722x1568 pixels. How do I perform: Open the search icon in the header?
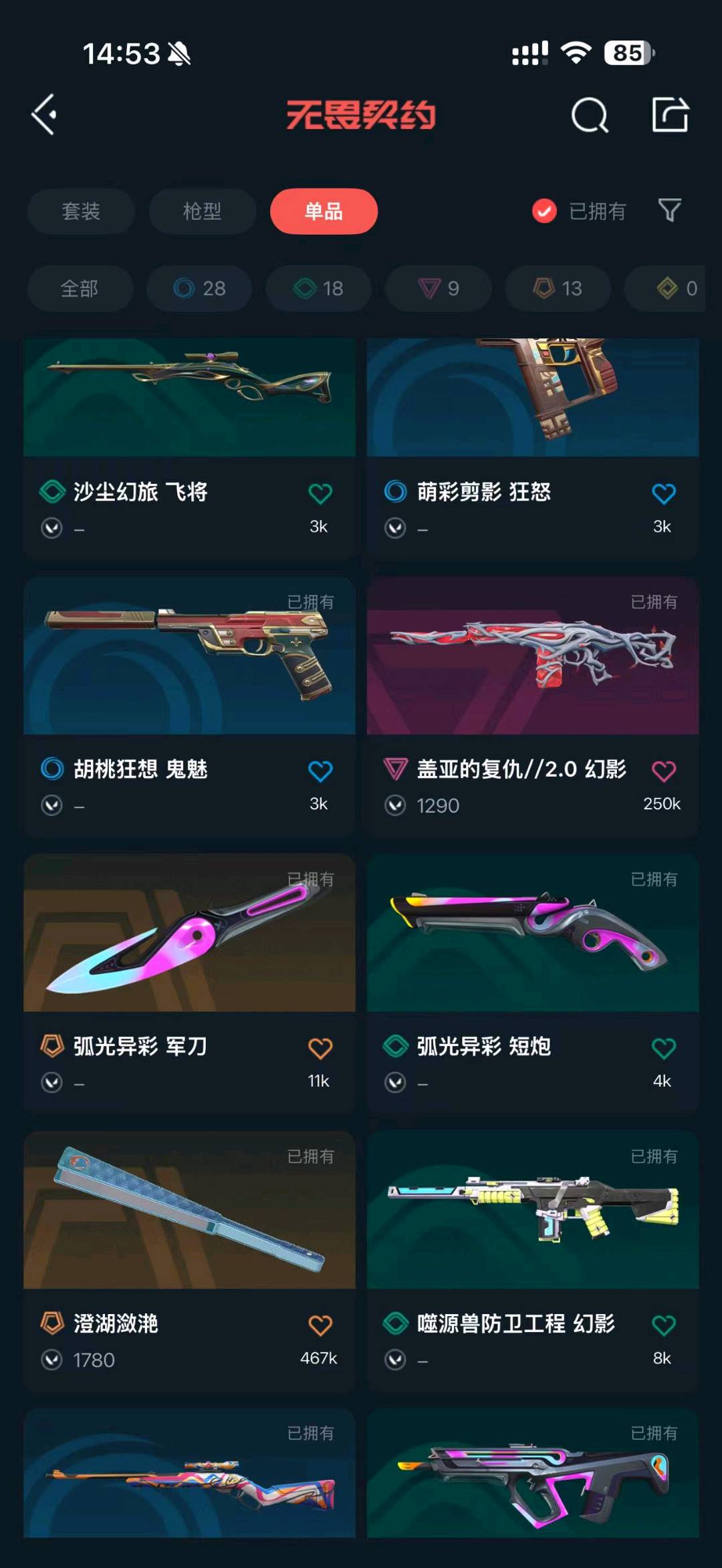pos(590,115)
